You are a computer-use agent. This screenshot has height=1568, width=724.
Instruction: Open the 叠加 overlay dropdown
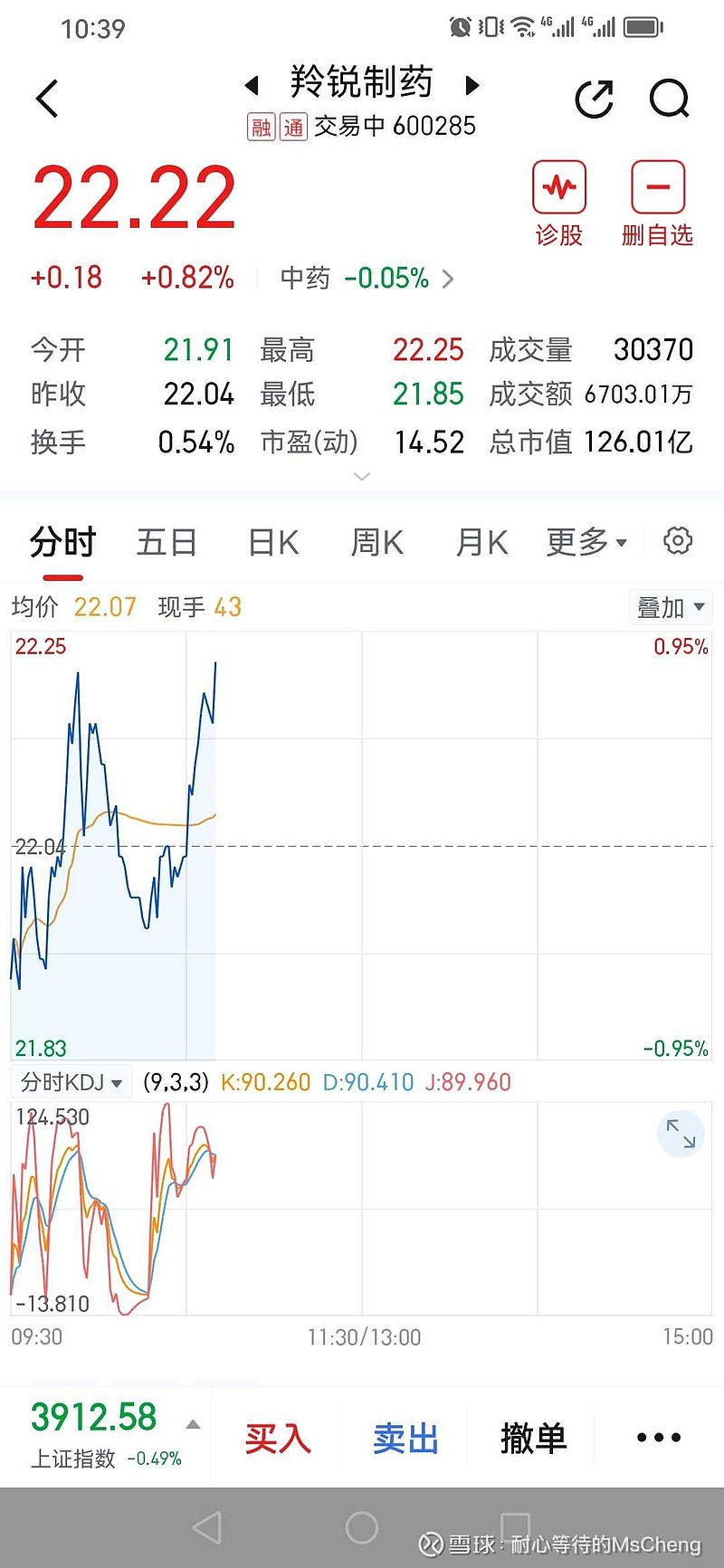[671, 607]
